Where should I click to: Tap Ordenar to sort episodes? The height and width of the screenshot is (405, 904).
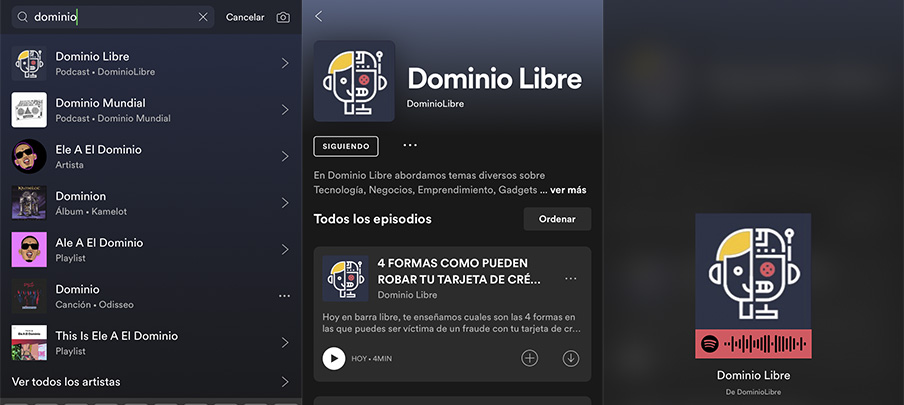click(x=557, y=219)
